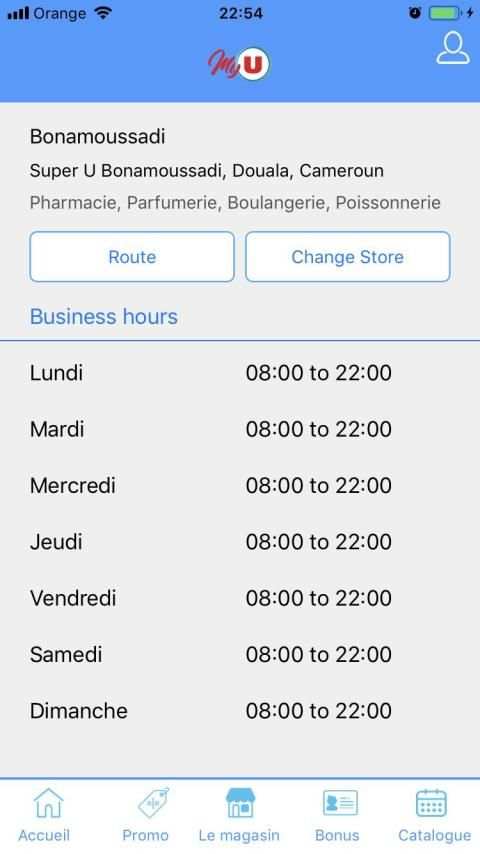Screen dimensions: 480x854
Task: Open the Bonus tab
Action: pos(338,815)
